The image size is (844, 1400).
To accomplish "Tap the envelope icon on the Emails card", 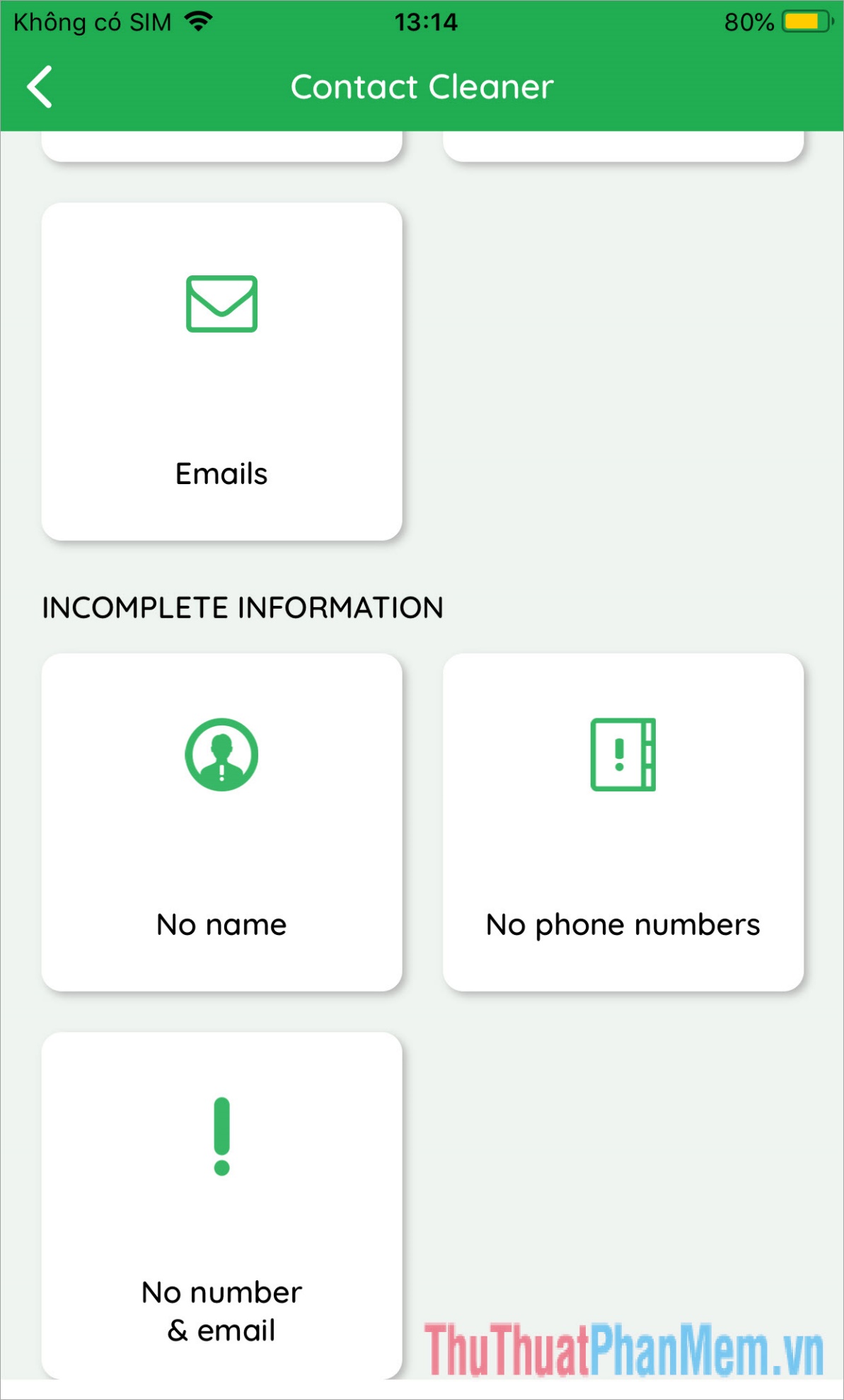I will tap(221, 303).
